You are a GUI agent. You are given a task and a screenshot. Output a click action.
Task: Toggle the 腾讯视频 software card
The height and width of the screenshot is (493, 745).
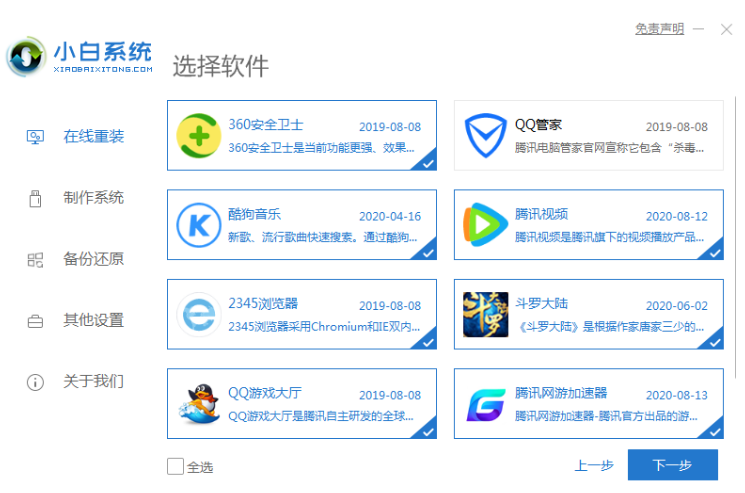(x=588, y=224)
